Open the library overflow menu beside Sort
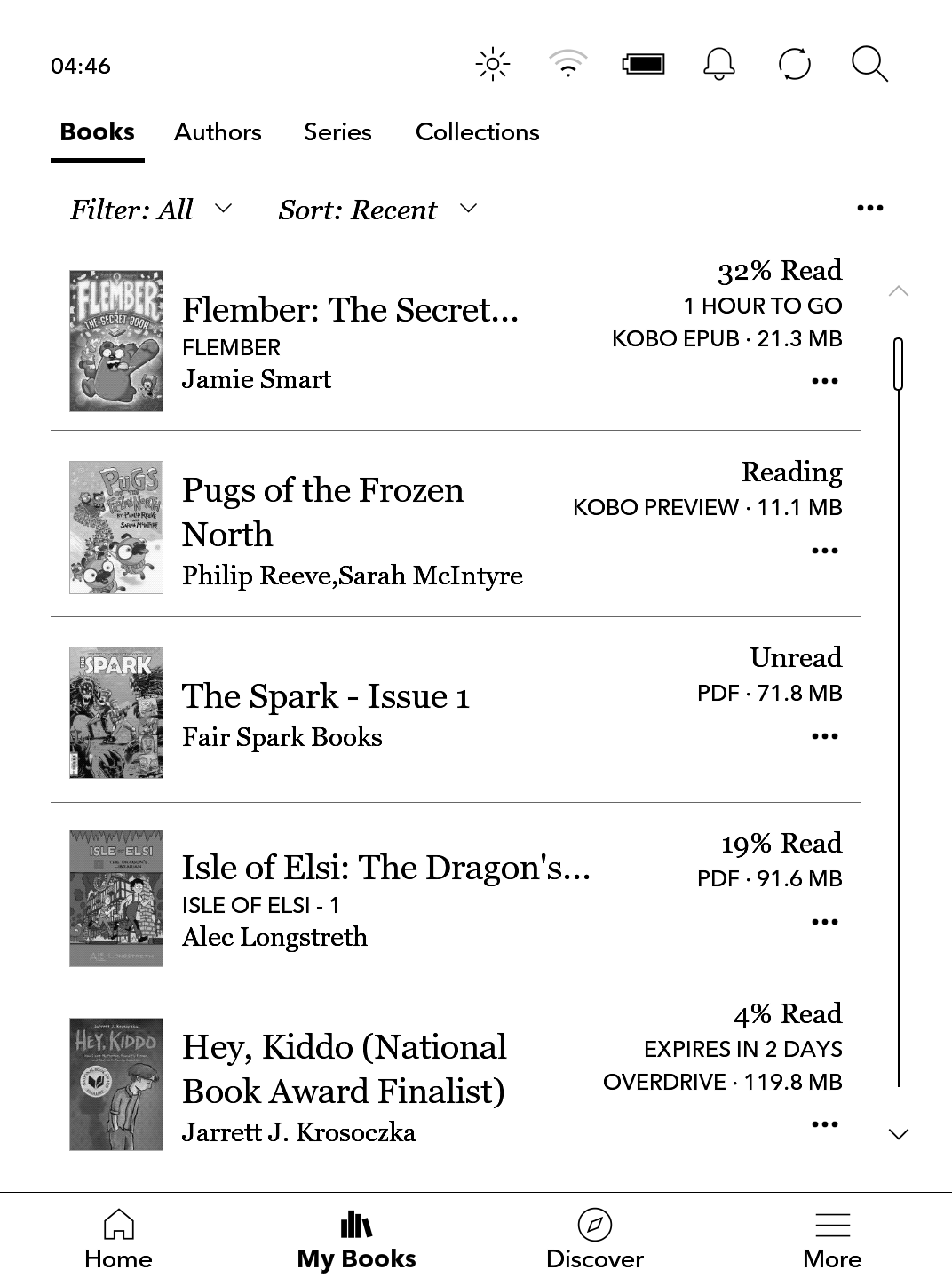 [x=869, y=208]
